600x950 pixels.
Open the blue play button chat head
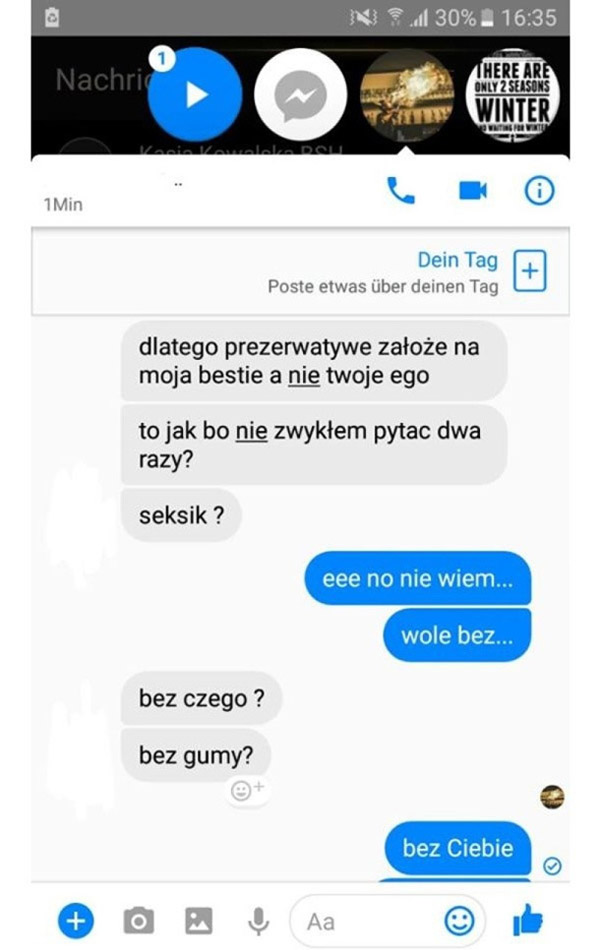coord(195,95)
